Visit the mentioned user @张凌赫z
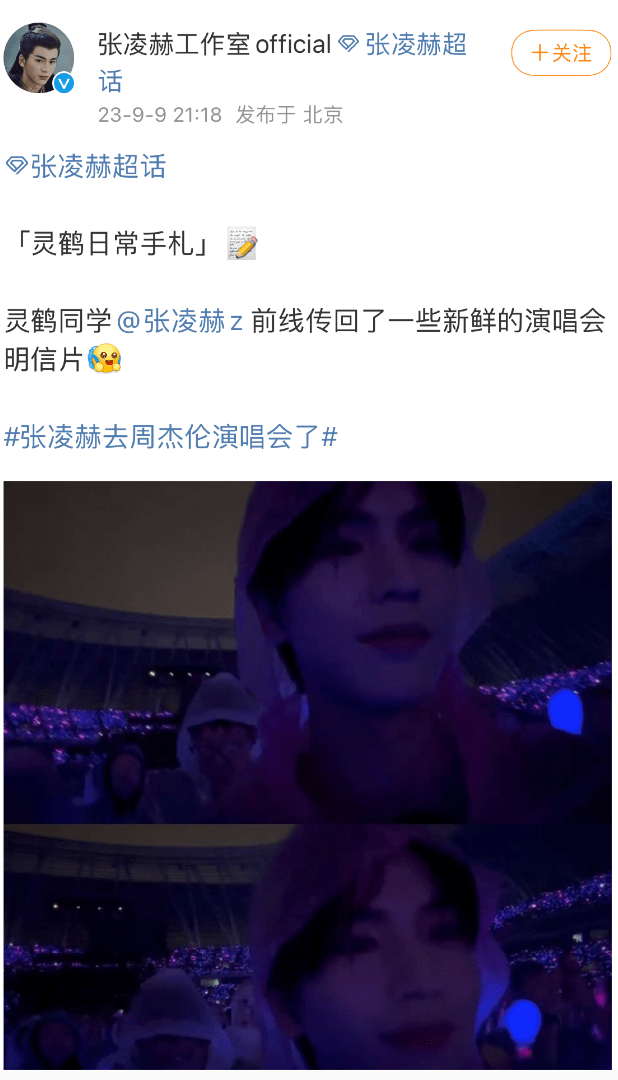618x1080 pixels. 179,322
